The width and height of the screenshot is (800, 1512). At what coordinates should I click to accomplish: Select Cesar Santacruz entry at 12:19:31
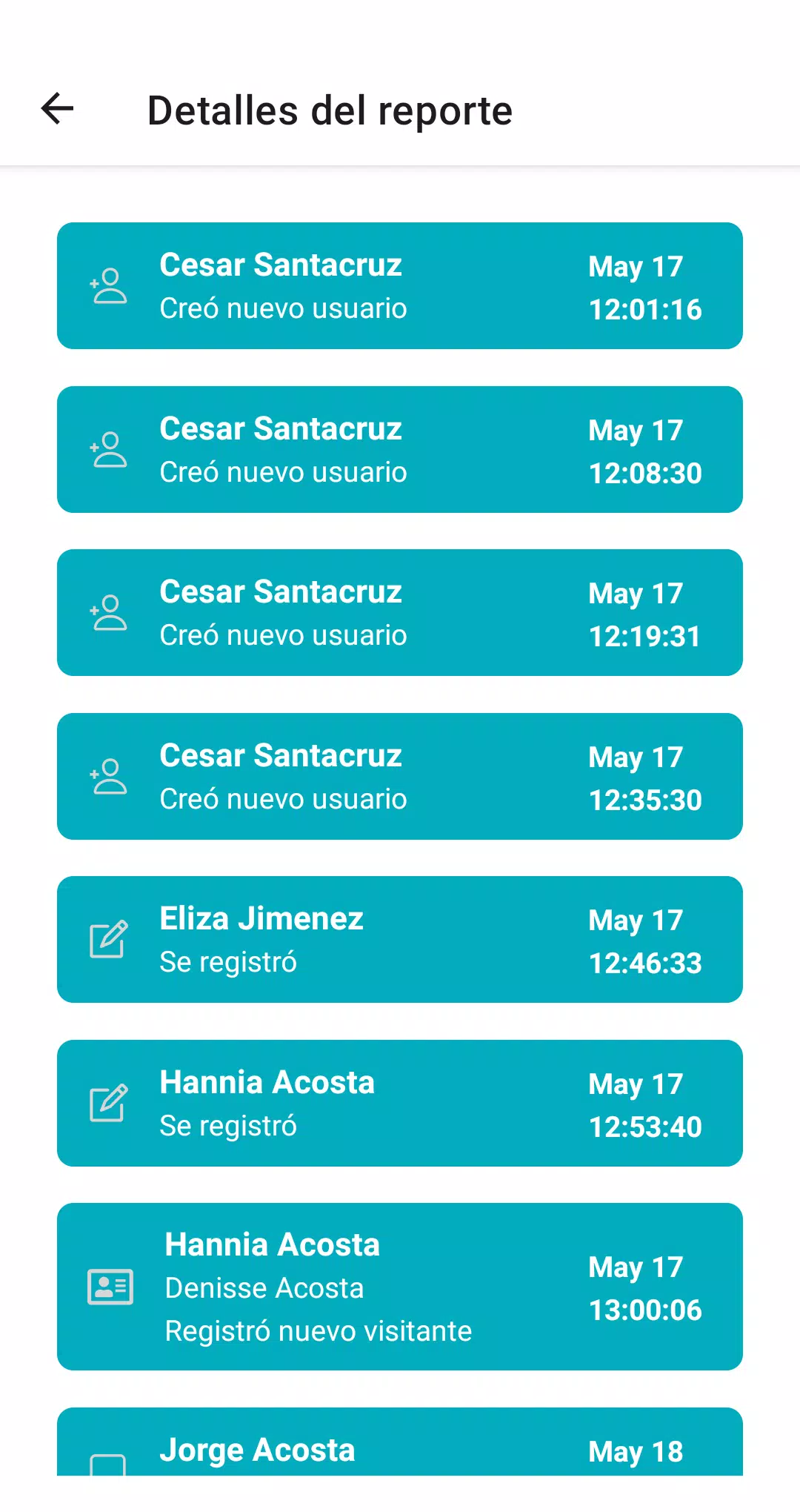(400, 612)
